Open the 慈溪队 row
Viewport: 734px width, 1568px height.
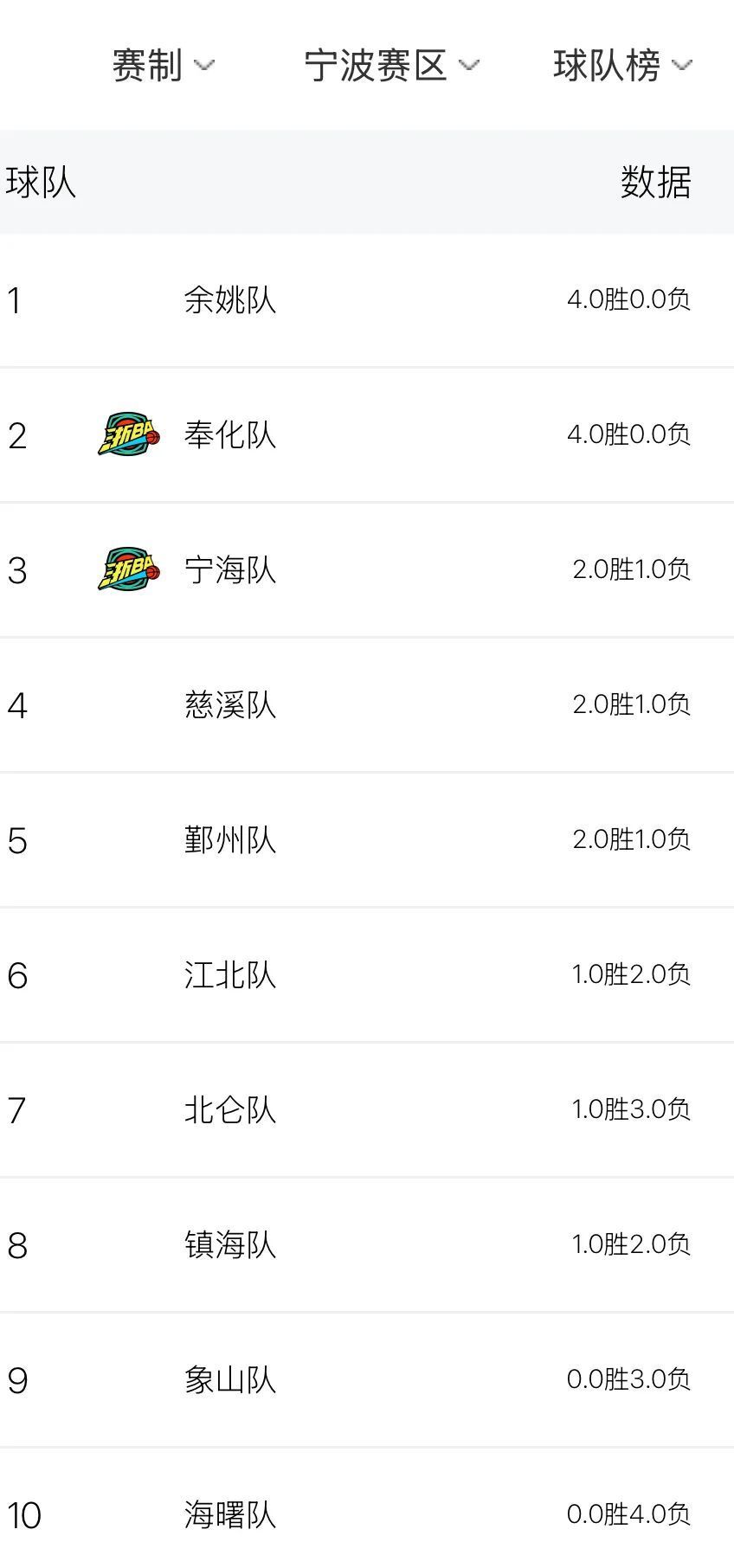tap(367, 705)
